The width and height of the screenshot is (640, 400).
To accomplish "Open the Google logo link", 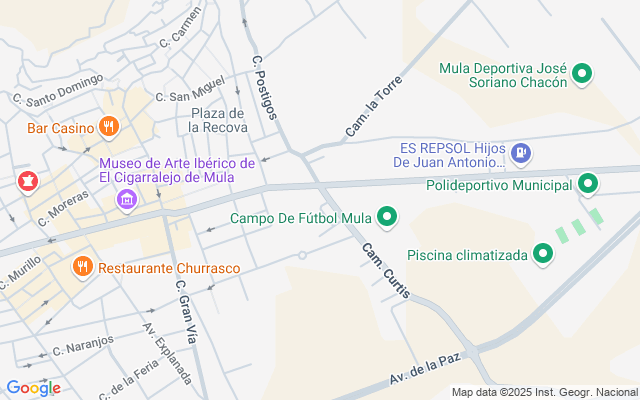I will (33, 388).
